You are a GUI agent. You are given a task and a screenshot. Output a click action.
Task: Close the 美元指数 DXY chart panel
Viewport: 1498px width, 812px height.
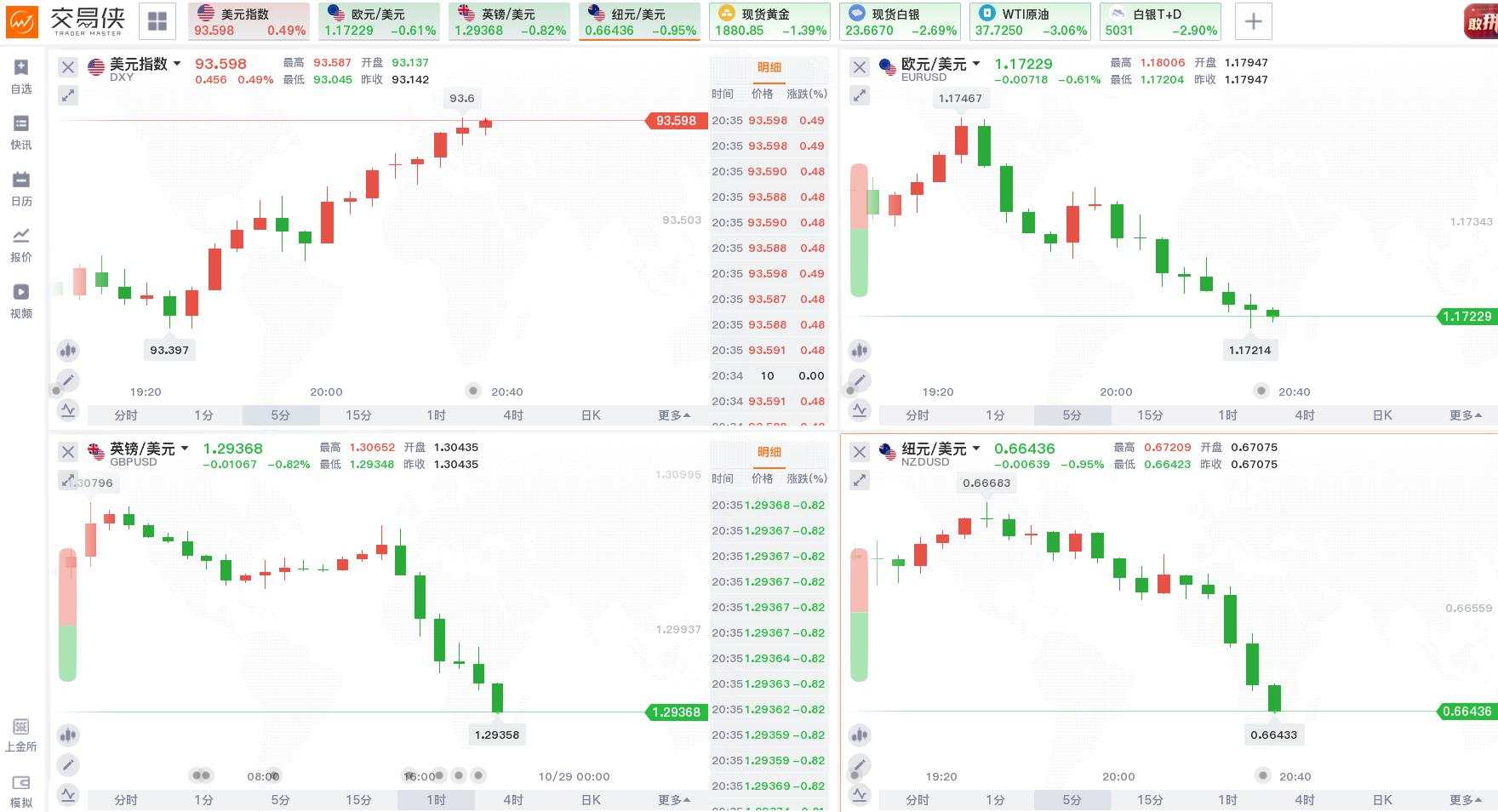68,67
